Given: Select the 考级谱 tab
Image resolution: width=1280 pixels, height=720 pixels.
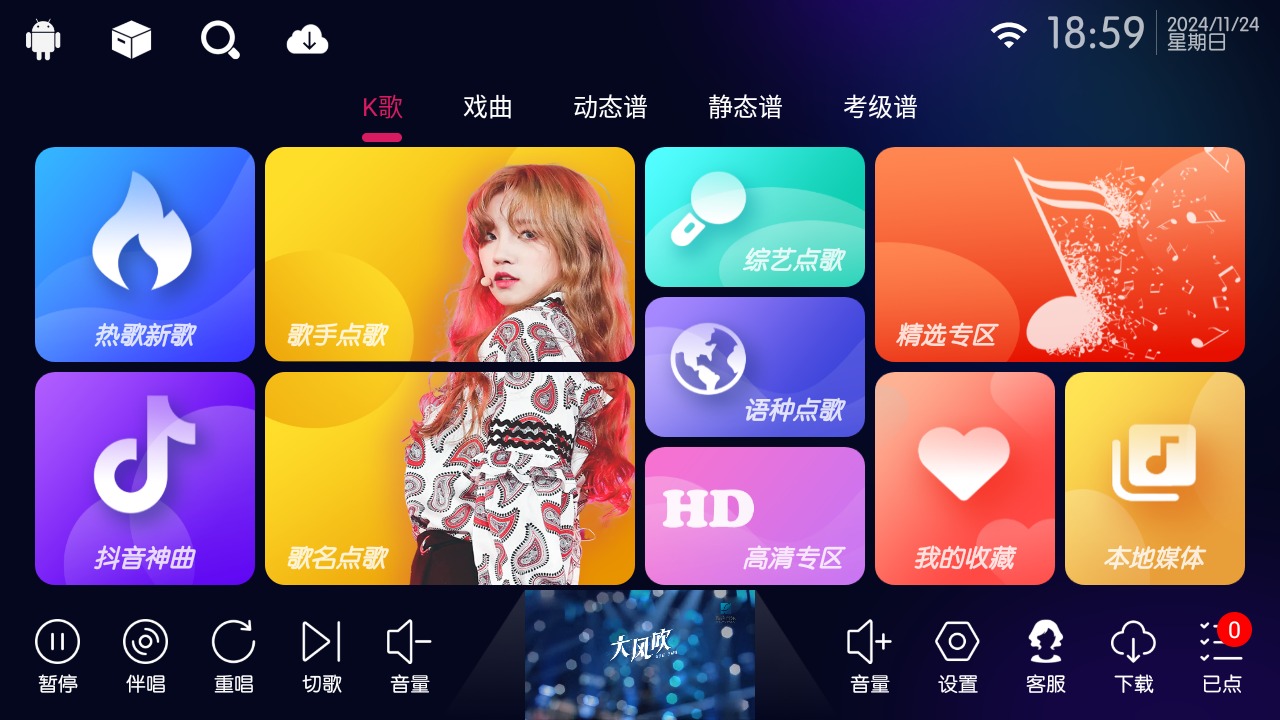Looking at the screenshot, I should 880,107.
